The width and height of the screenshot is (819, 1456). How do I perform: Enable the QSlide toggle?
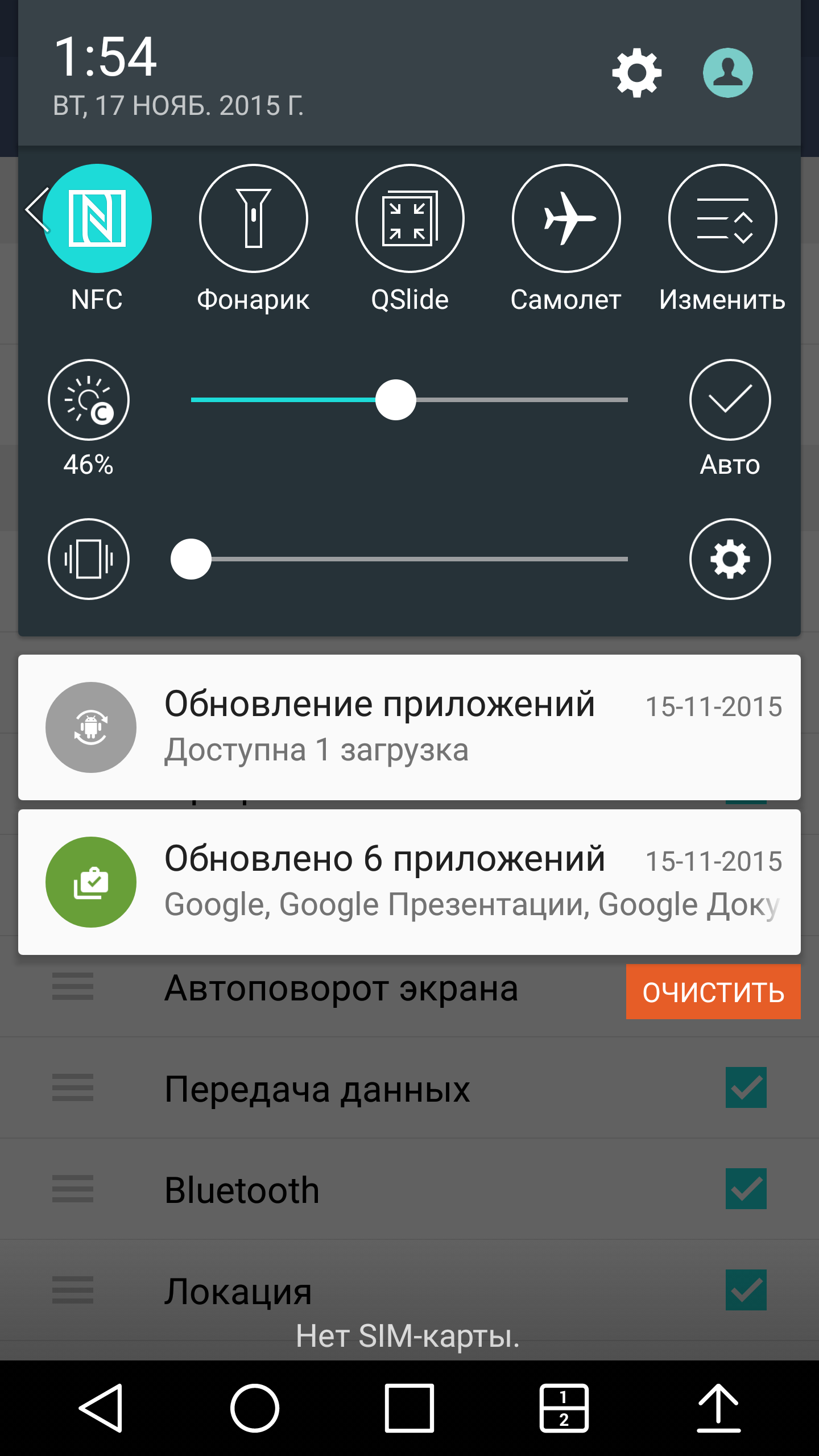(409, 218)
